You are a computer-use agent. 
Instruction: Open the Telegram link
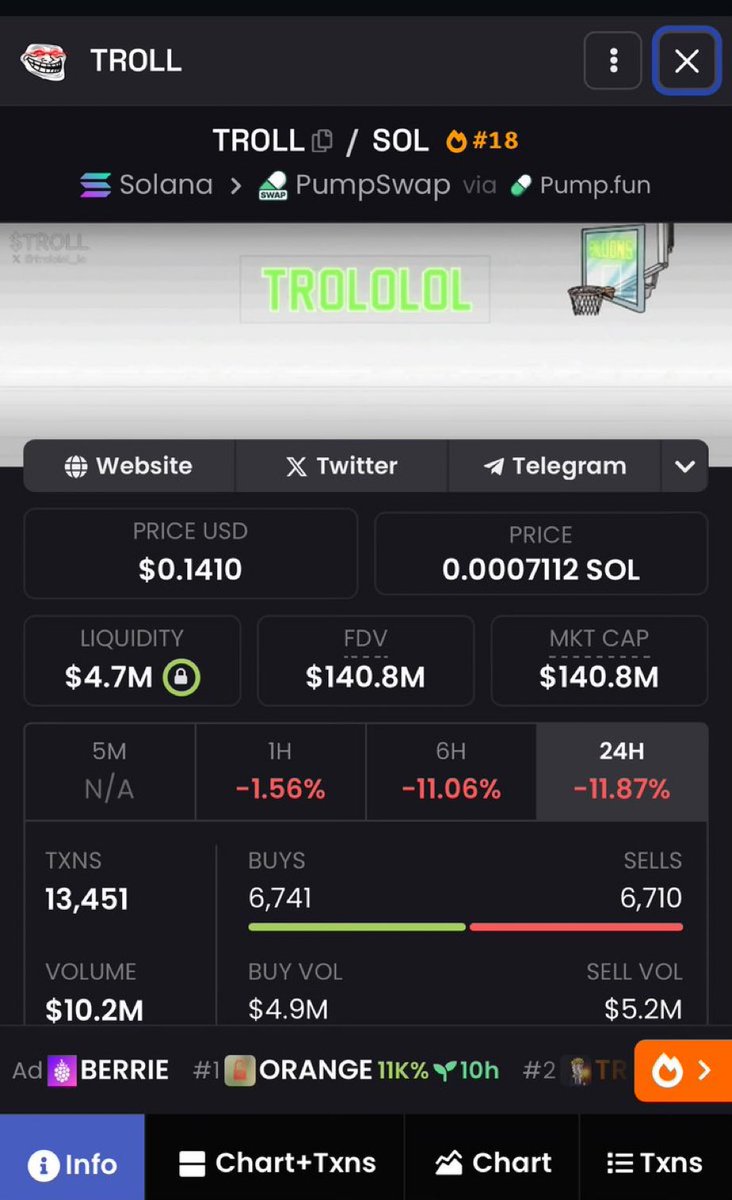[554, 466]
